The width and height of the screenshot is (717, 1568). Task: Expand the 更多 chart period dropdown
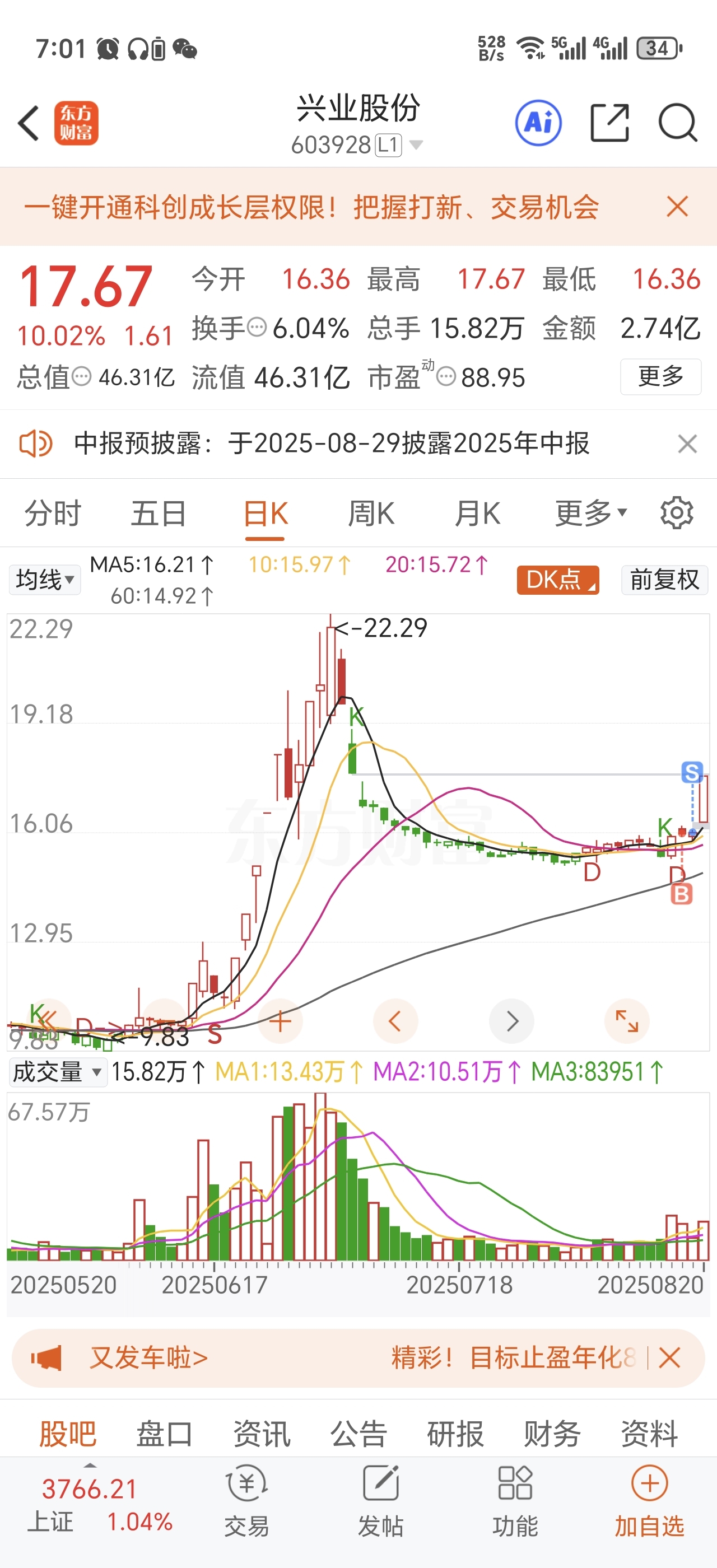[590, 513]
